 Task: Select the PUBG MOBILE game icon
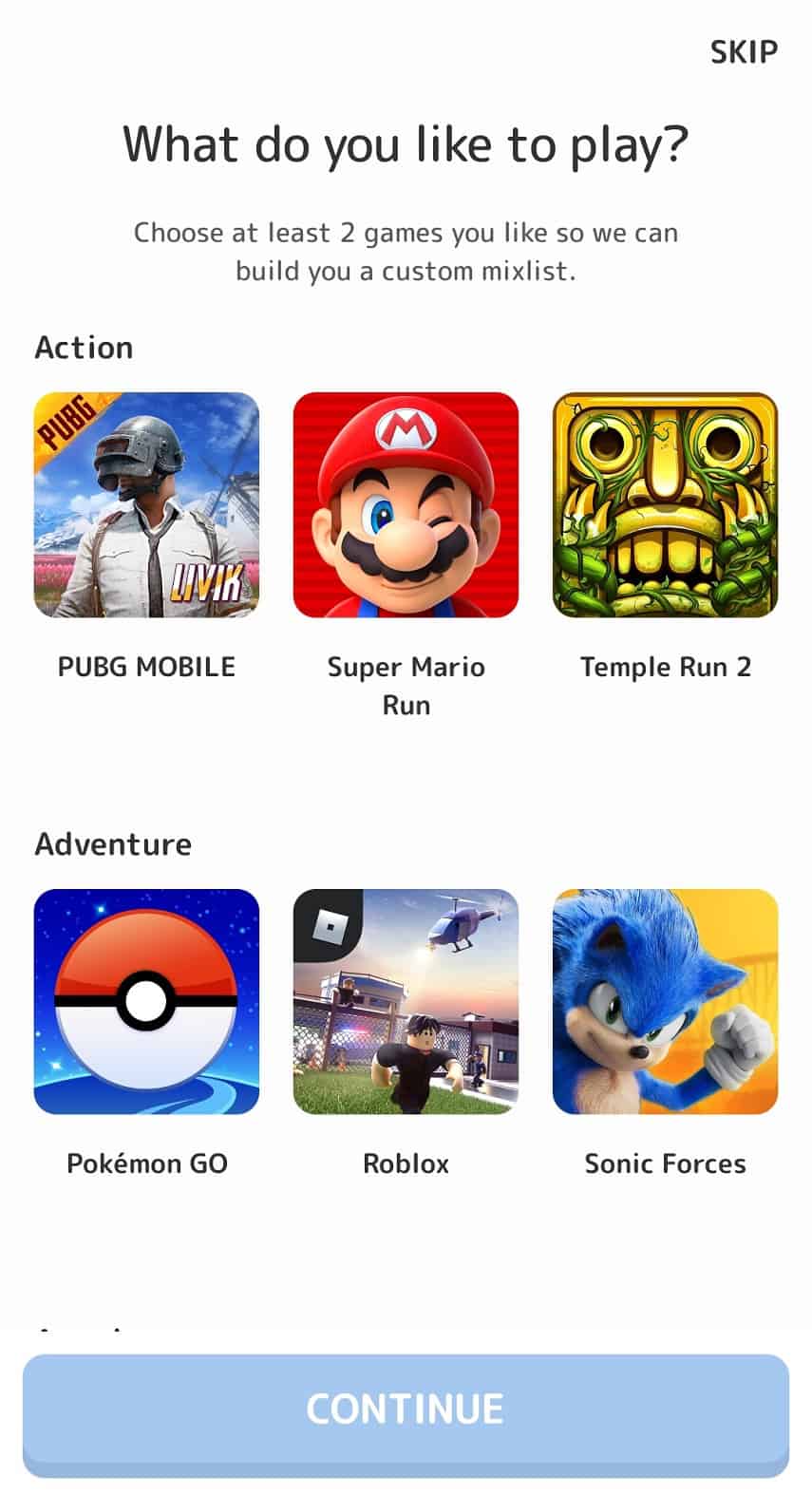(146, 505)
